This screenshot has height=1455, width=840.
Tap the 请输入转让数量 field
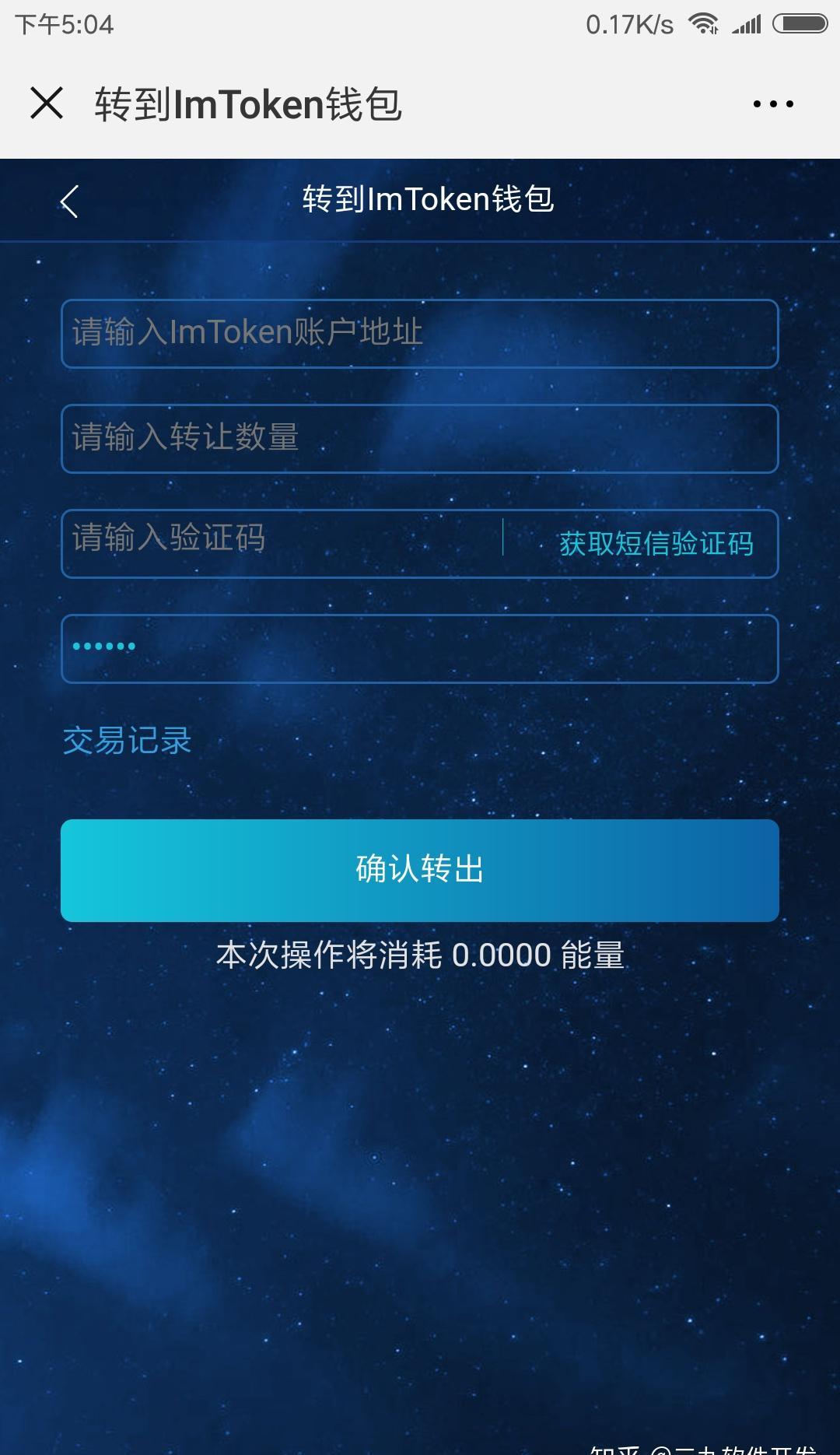[x=420, y=438]
